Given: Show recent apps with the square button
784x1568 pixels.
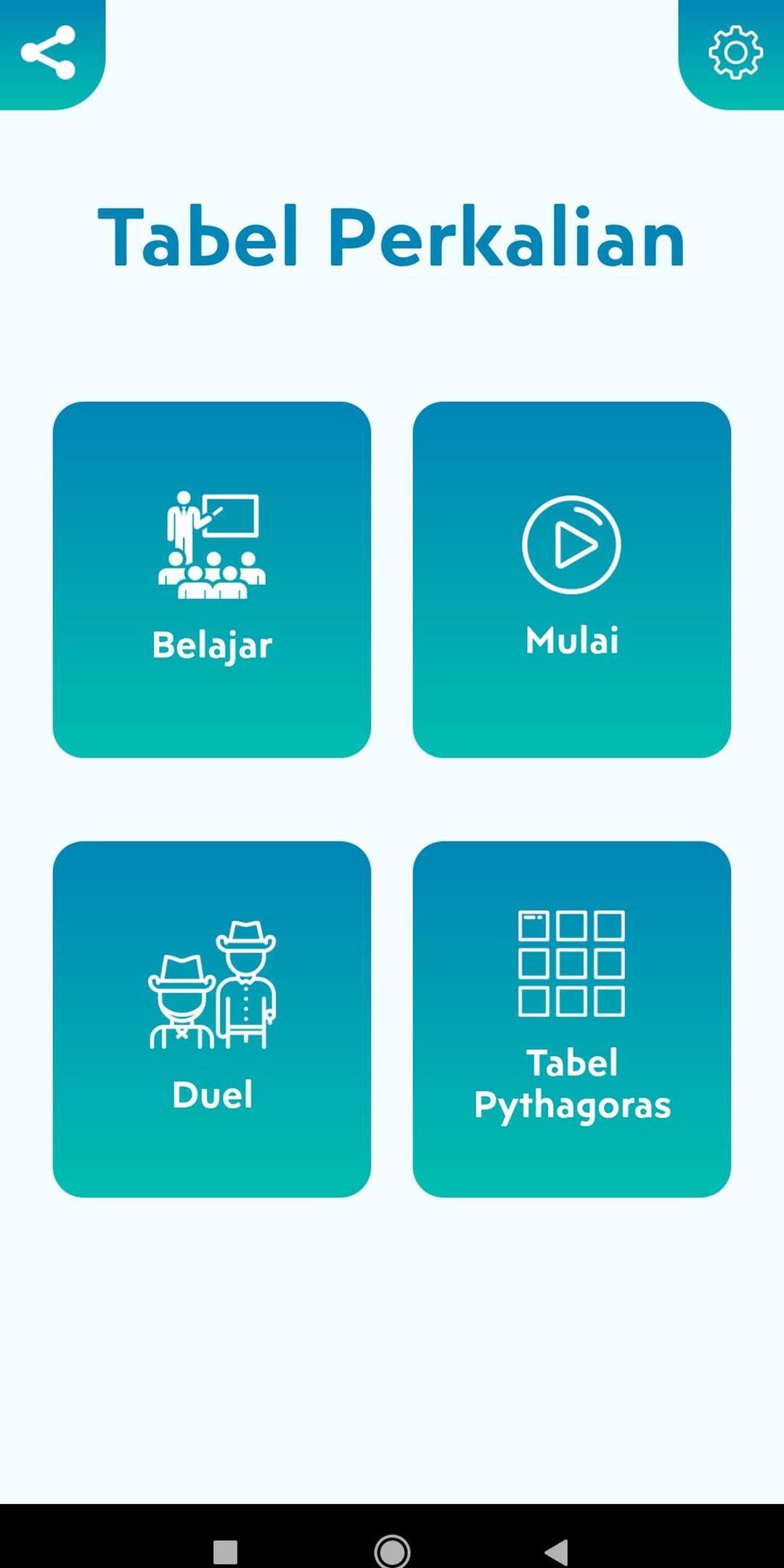Looking at the screenshot, I should tap(225, 1552).
